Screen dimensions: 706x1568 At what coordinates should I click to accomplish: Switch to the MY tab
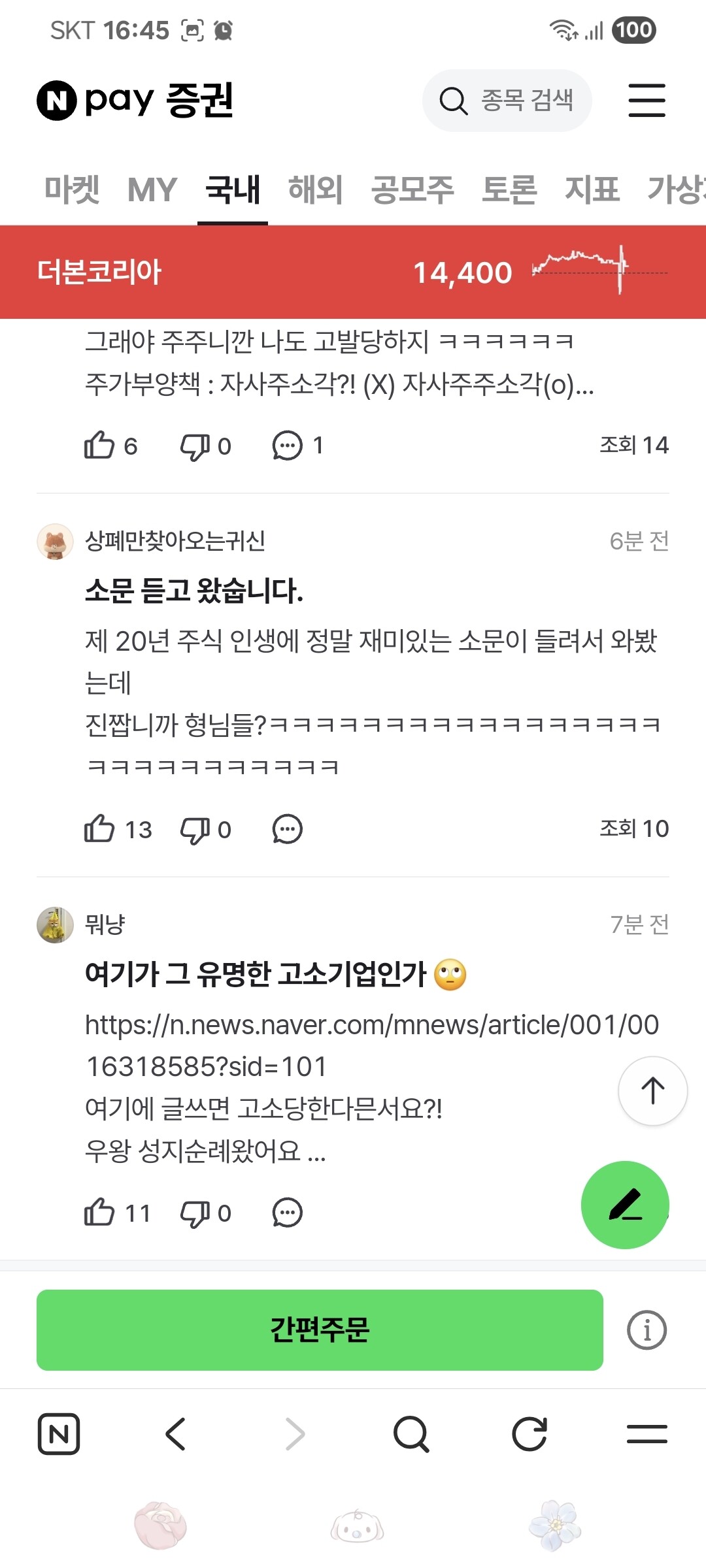[152, 190]
